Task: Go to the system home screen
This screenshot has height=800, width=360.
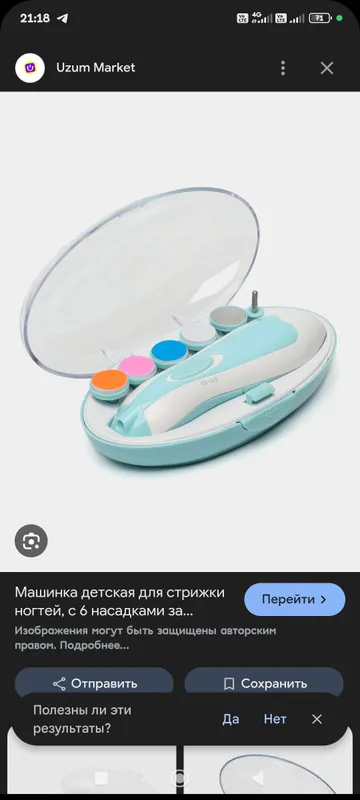Action: coord(179,778)
